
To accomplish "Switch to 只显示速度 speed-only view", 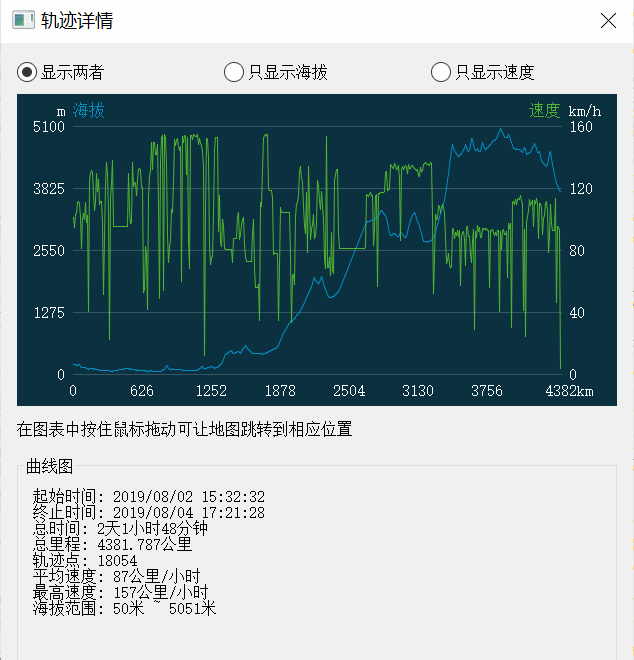I will (x=441, y=72).
